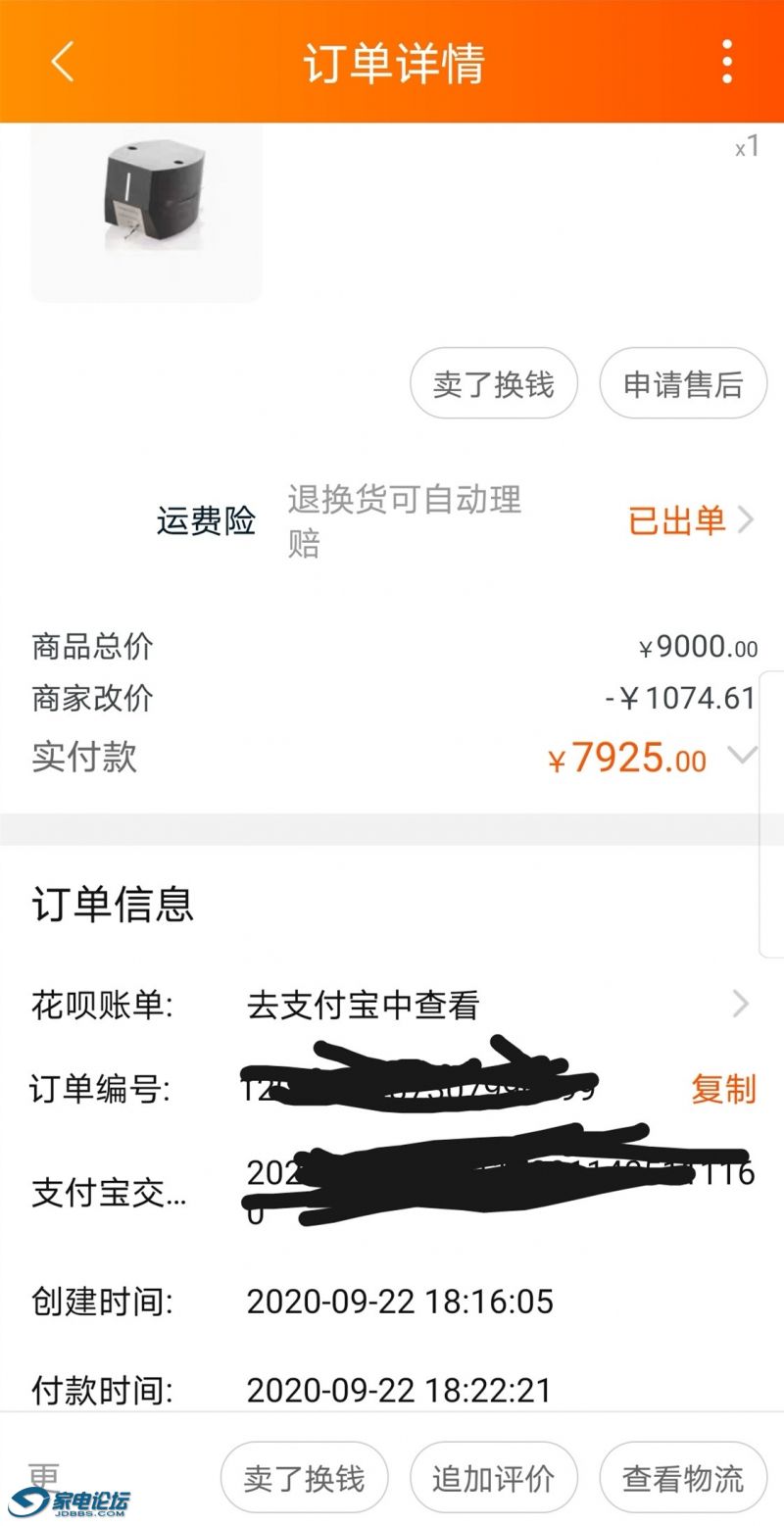
Task: Tap 卖了换钱 below the product image
Action: click(493, 384)
